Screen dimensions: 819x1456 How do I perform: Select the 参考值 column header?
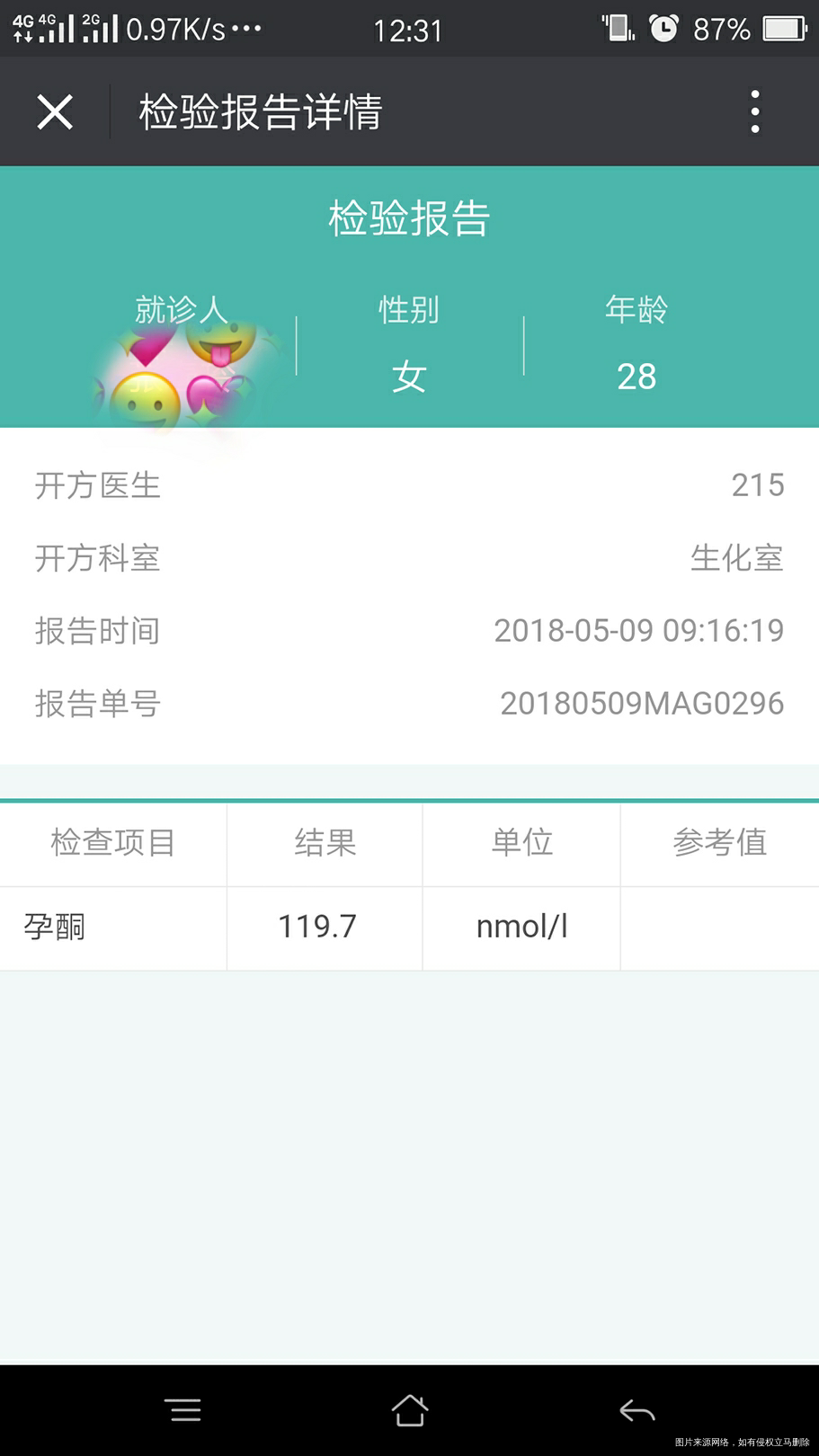coord(720,844)
